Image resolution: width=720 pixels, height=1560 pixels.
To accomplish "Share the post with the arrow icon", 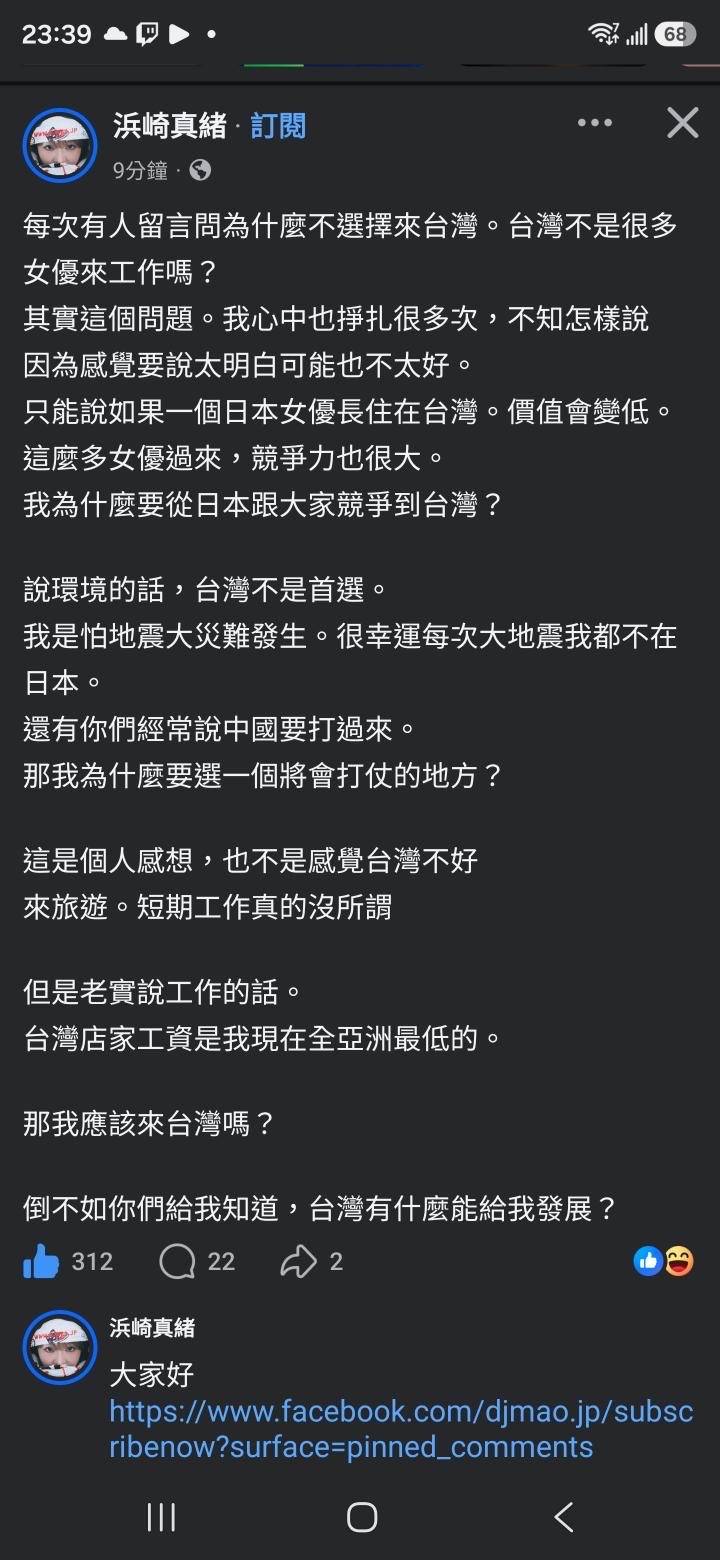I will [x=298, y=1262].
